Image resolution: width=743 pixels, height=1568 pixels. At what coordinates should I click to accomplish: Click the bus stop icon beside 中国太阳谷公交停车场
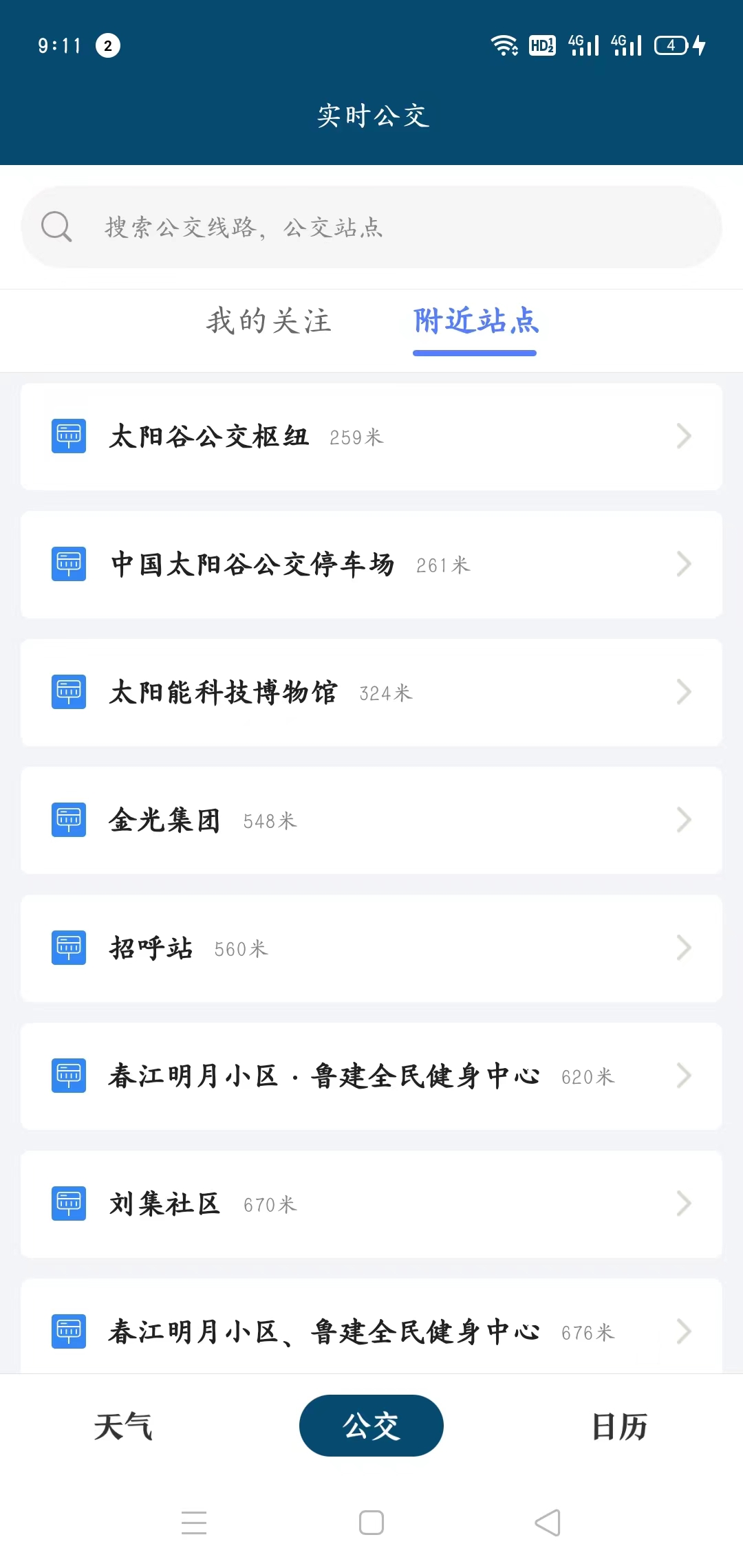(x=67, y=564)
